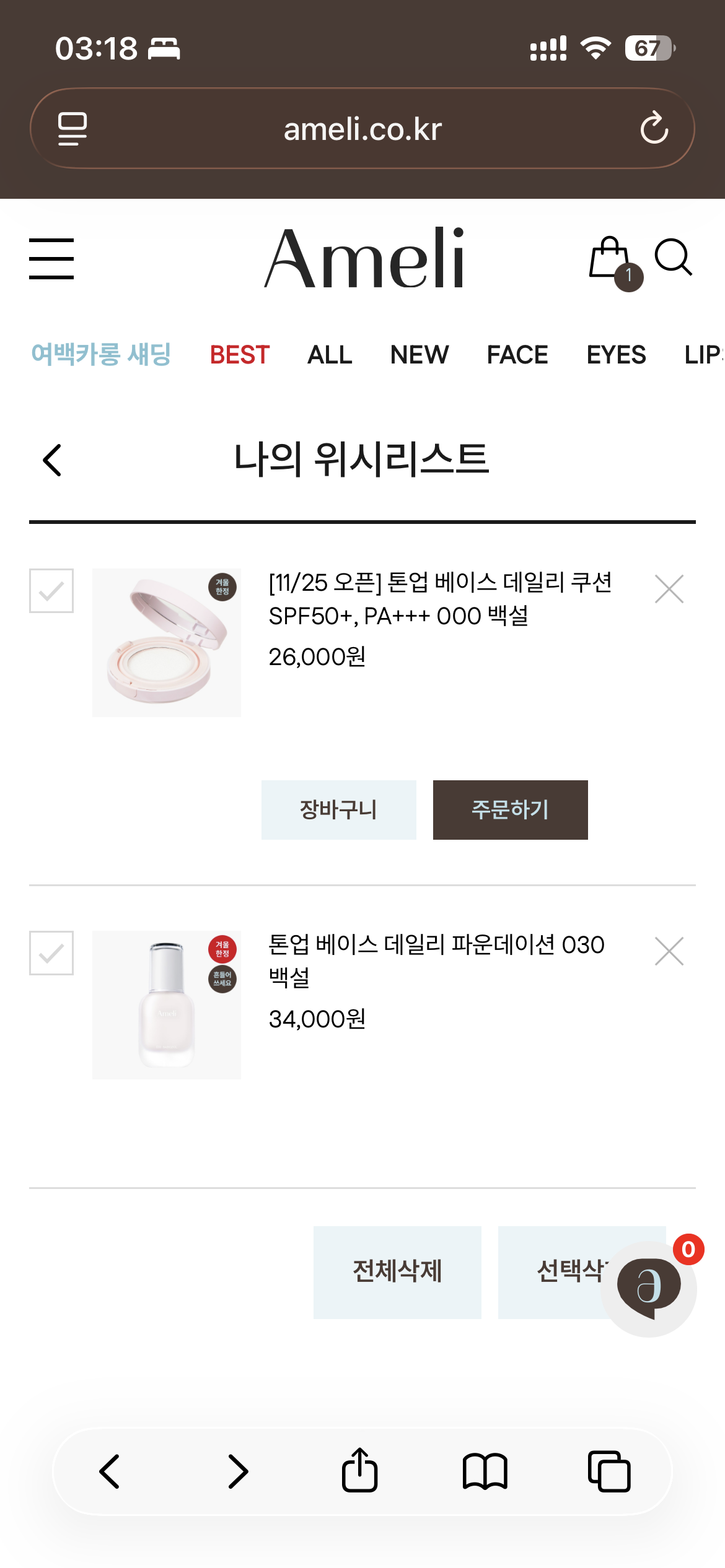Viewport: 725px width, 1568px height.
Task: Tap 전체삭제 to clear the wishlist
Action: tap(397, 1273)
